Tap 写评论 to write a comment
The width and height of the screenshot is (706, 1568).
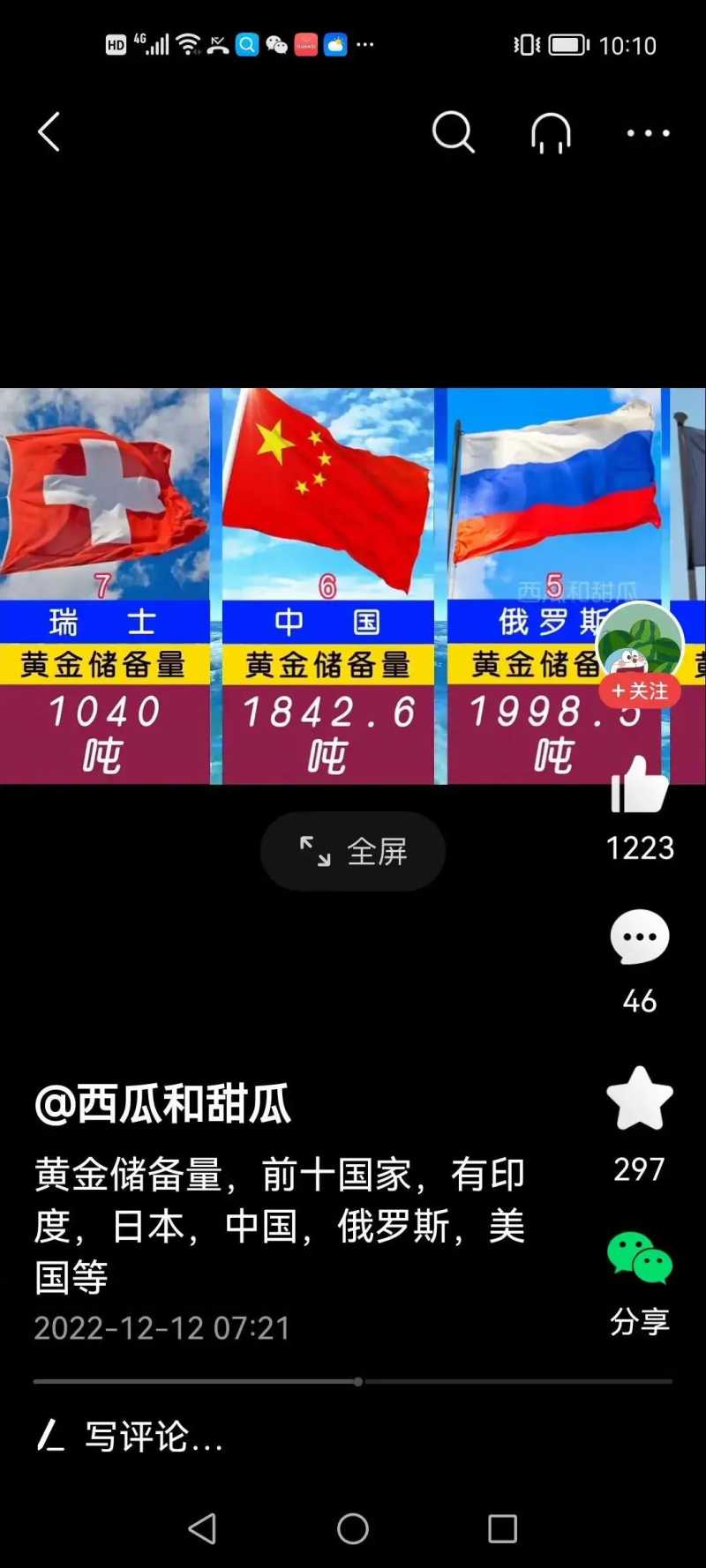pos(154,1437)
